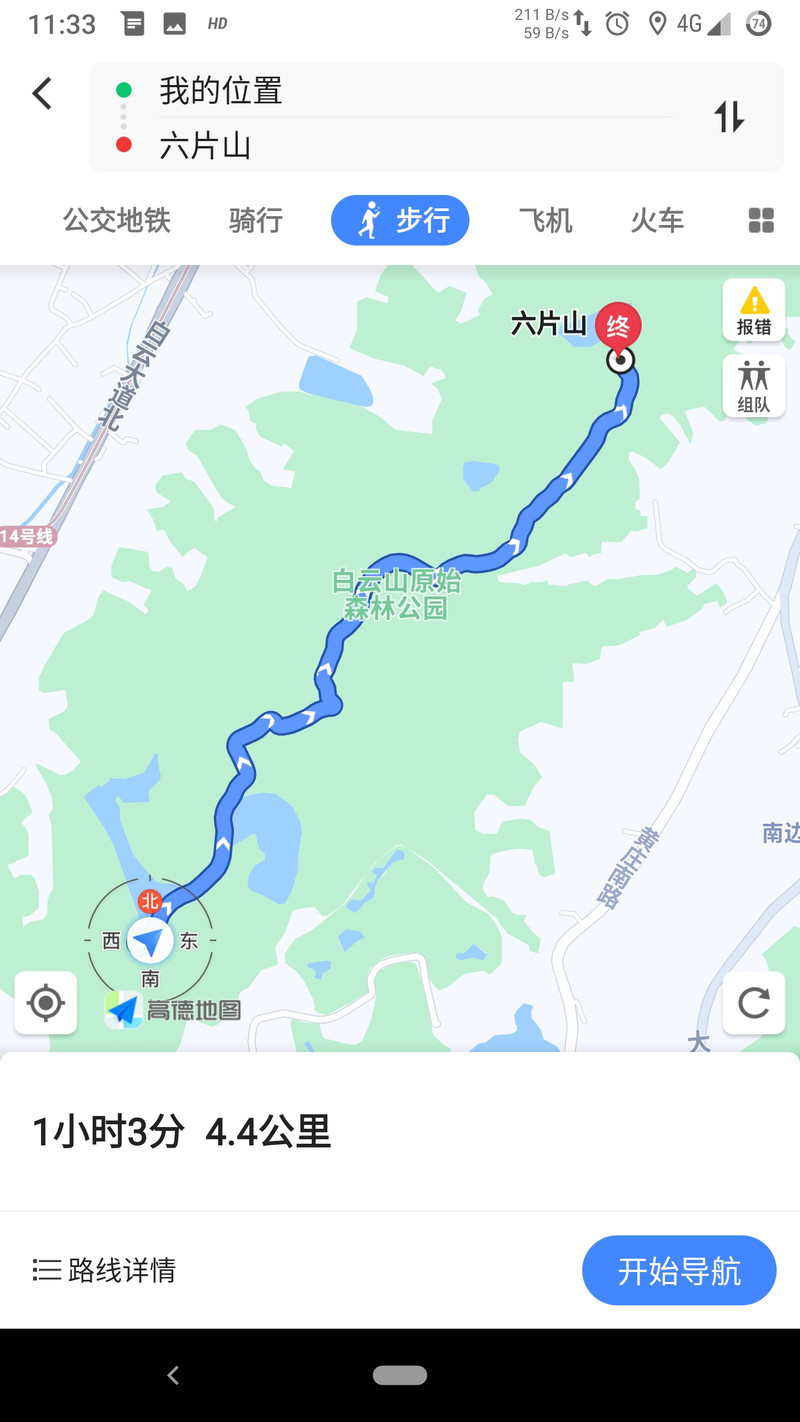The image size is (800, 1422).
Task: Switch to the 飞机 flight tab
Action: point(546,221)
